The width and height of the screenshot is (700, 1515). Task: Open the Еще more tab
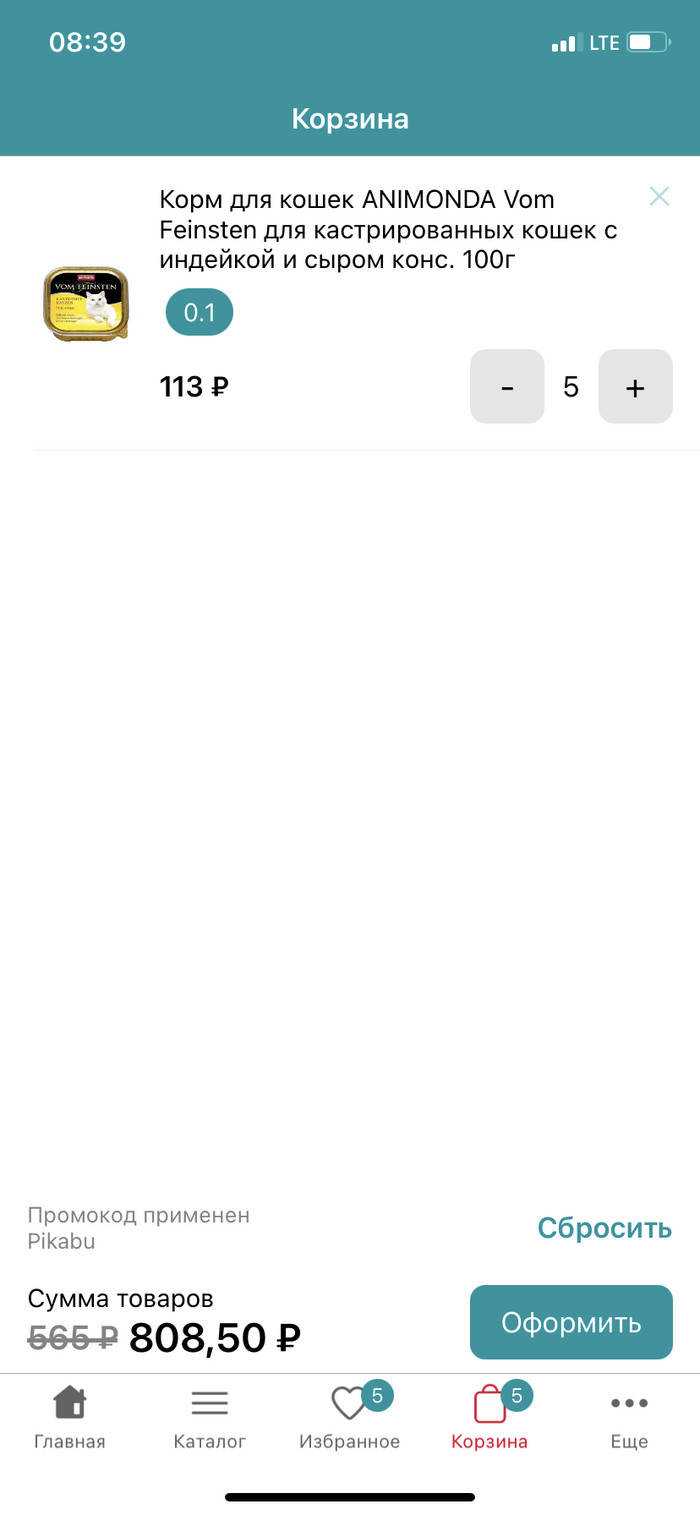tap(629, 1418)
